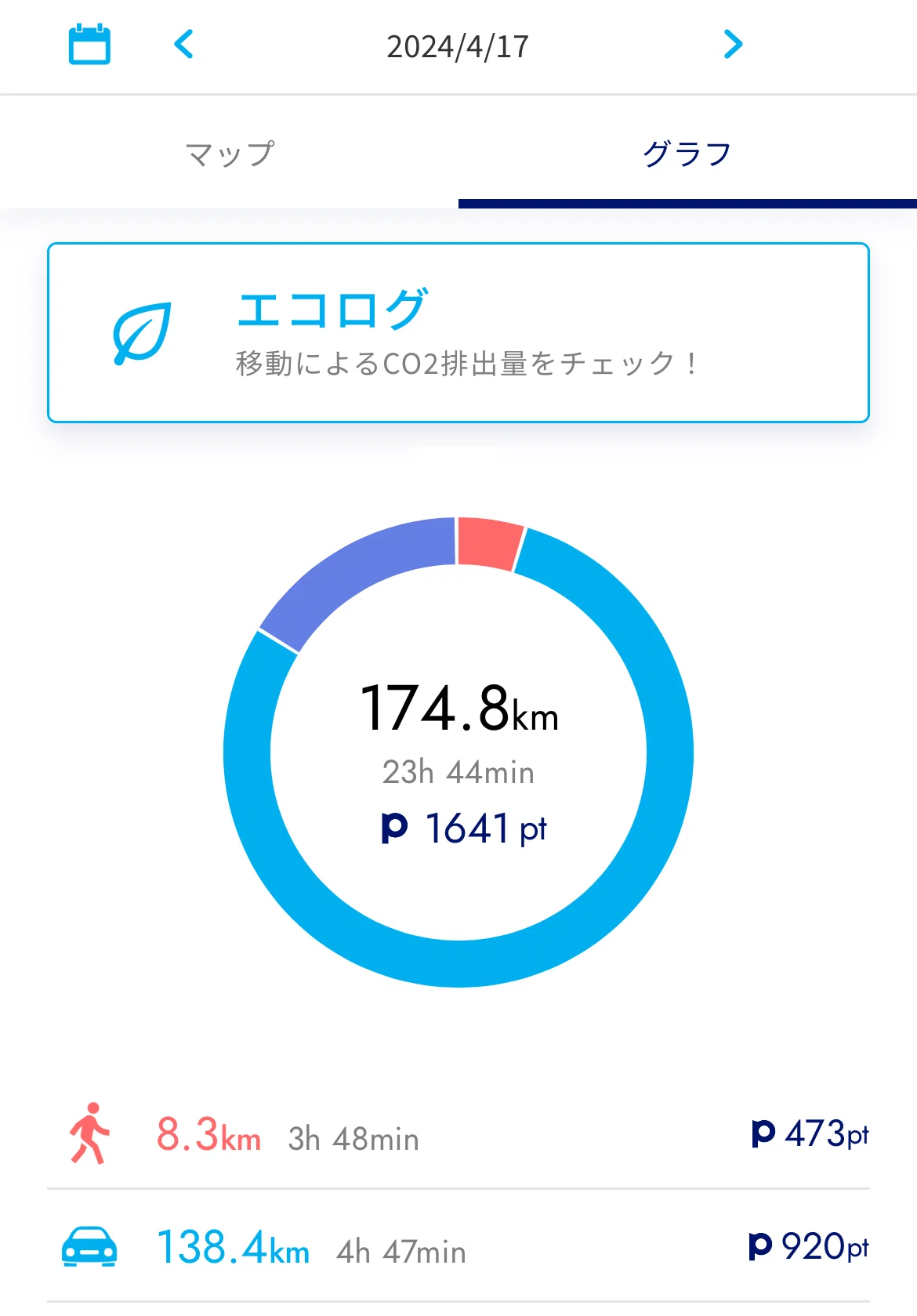Select the グラフ tab
The image size is (917, 1316).
pos(687,154)
